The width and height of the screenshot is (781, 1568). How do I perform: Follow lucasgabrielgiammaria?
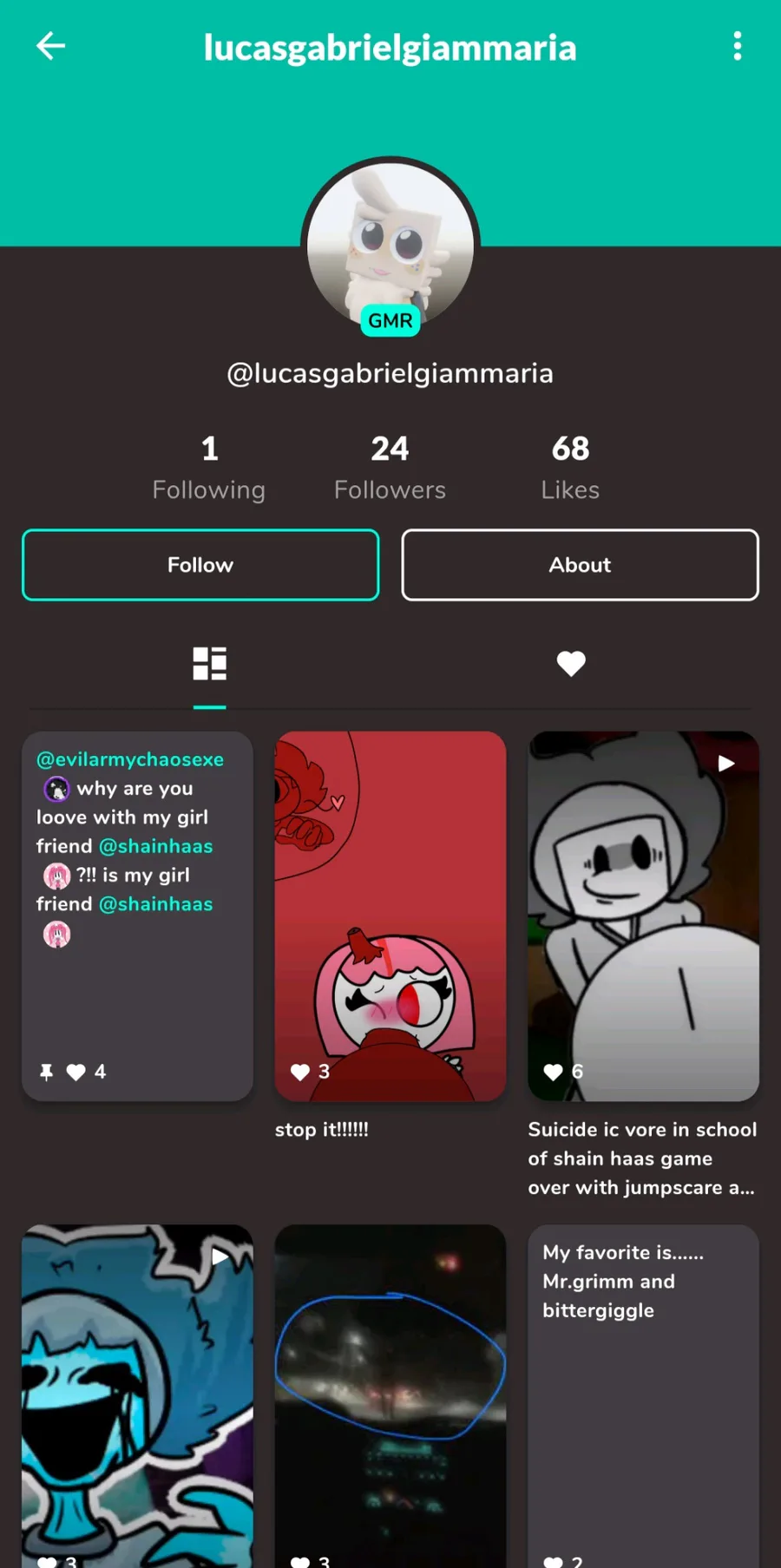coord(200,565)
